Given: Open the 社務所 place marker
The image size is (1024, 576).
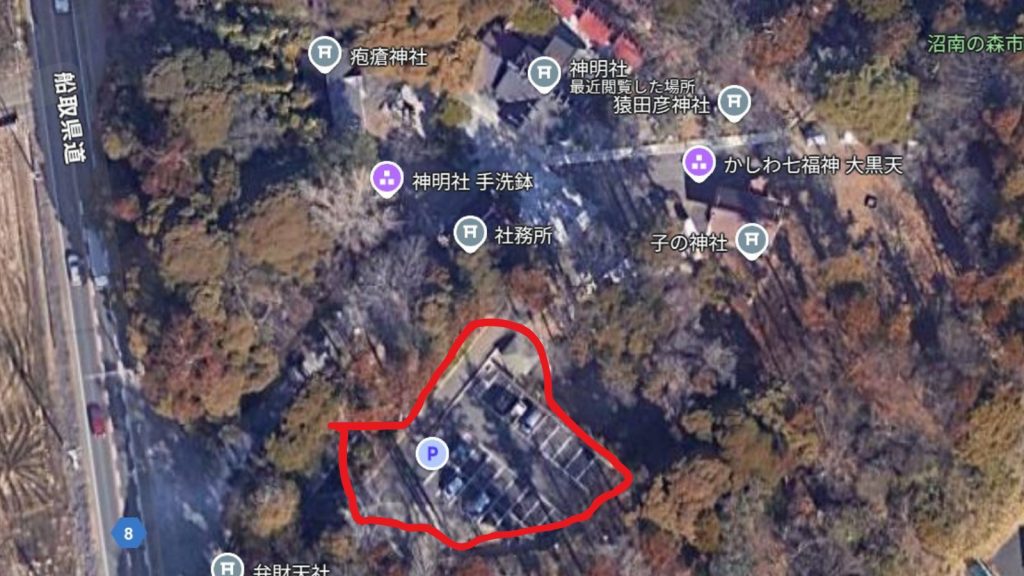Looking at the screenshot, I should (469, 233).
